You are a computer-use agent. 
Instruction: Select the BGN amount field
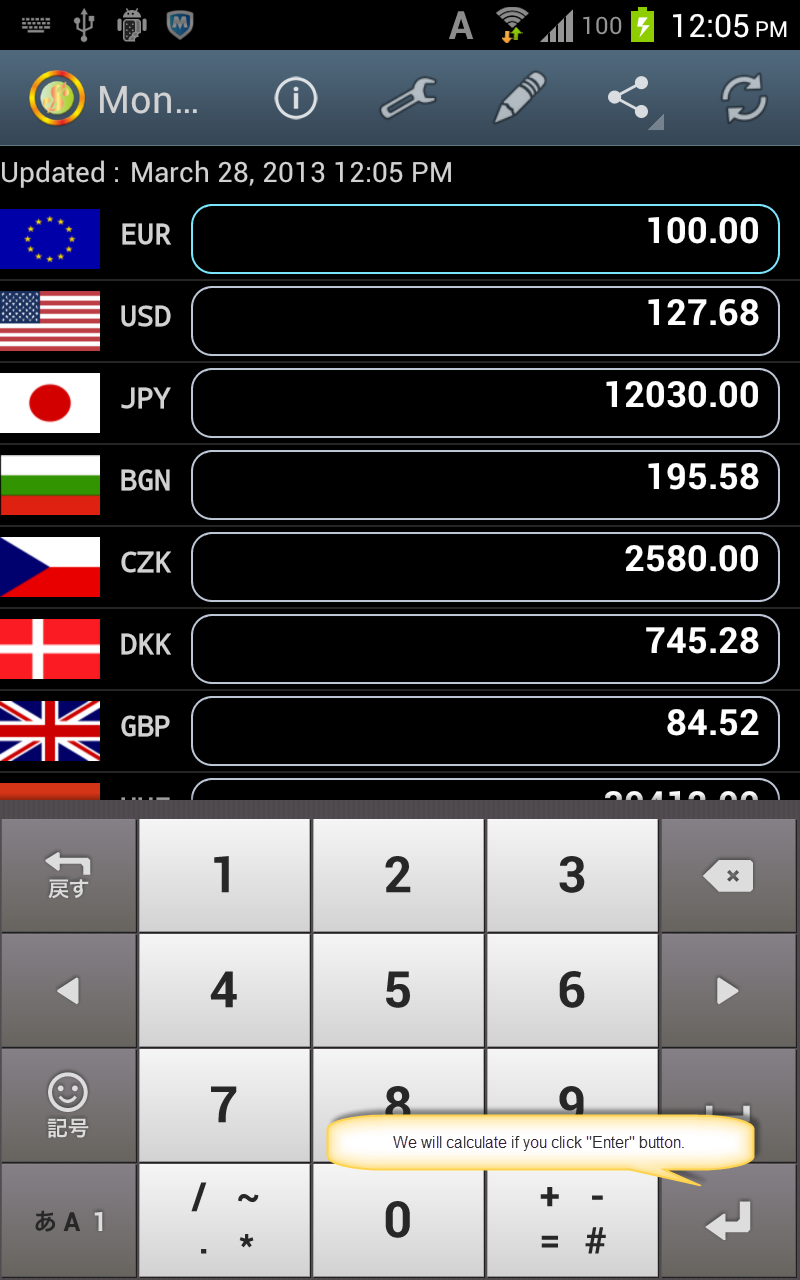pos(485,485)
